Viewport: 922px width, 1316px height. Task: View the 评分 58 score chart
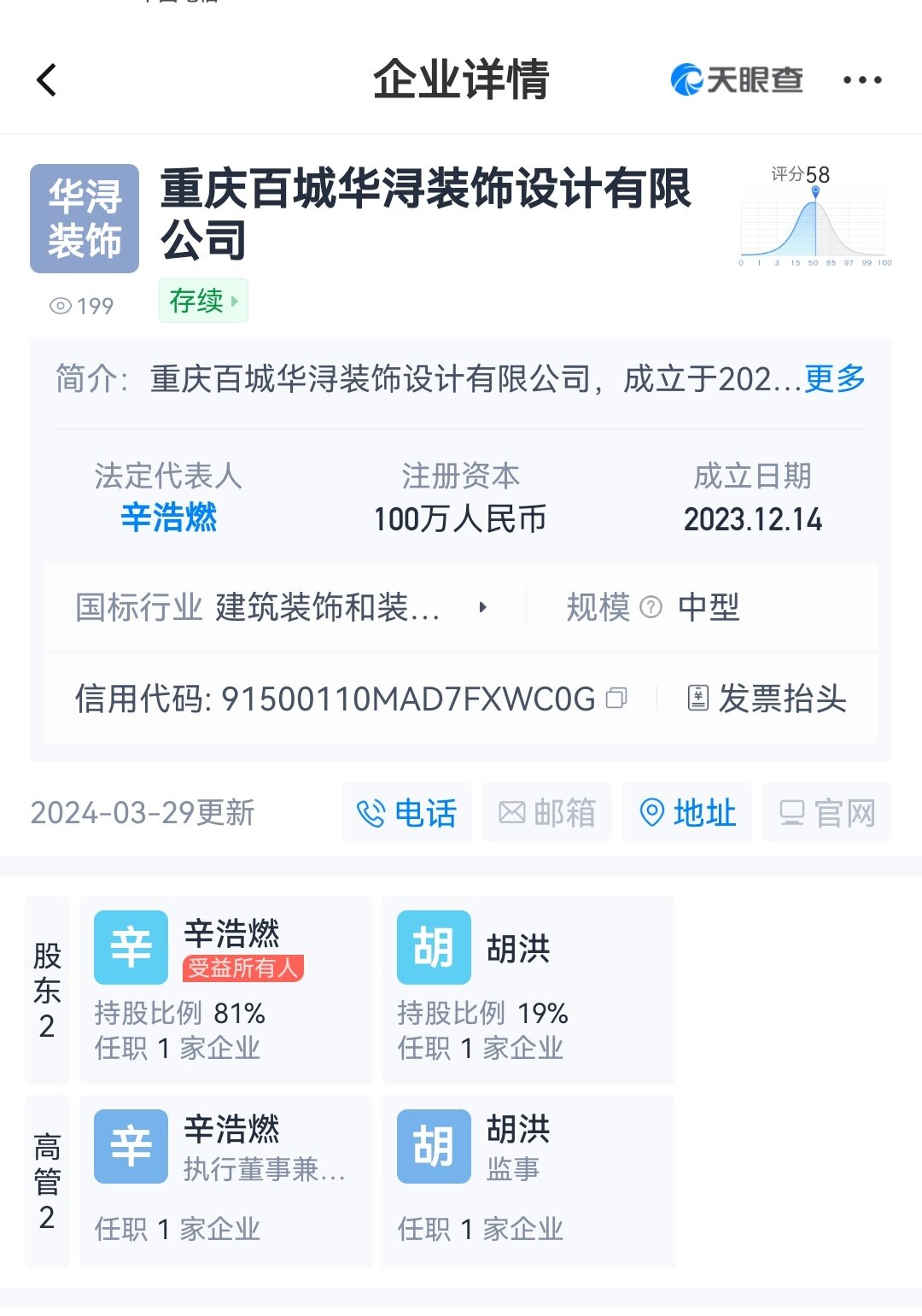(814, 219)
